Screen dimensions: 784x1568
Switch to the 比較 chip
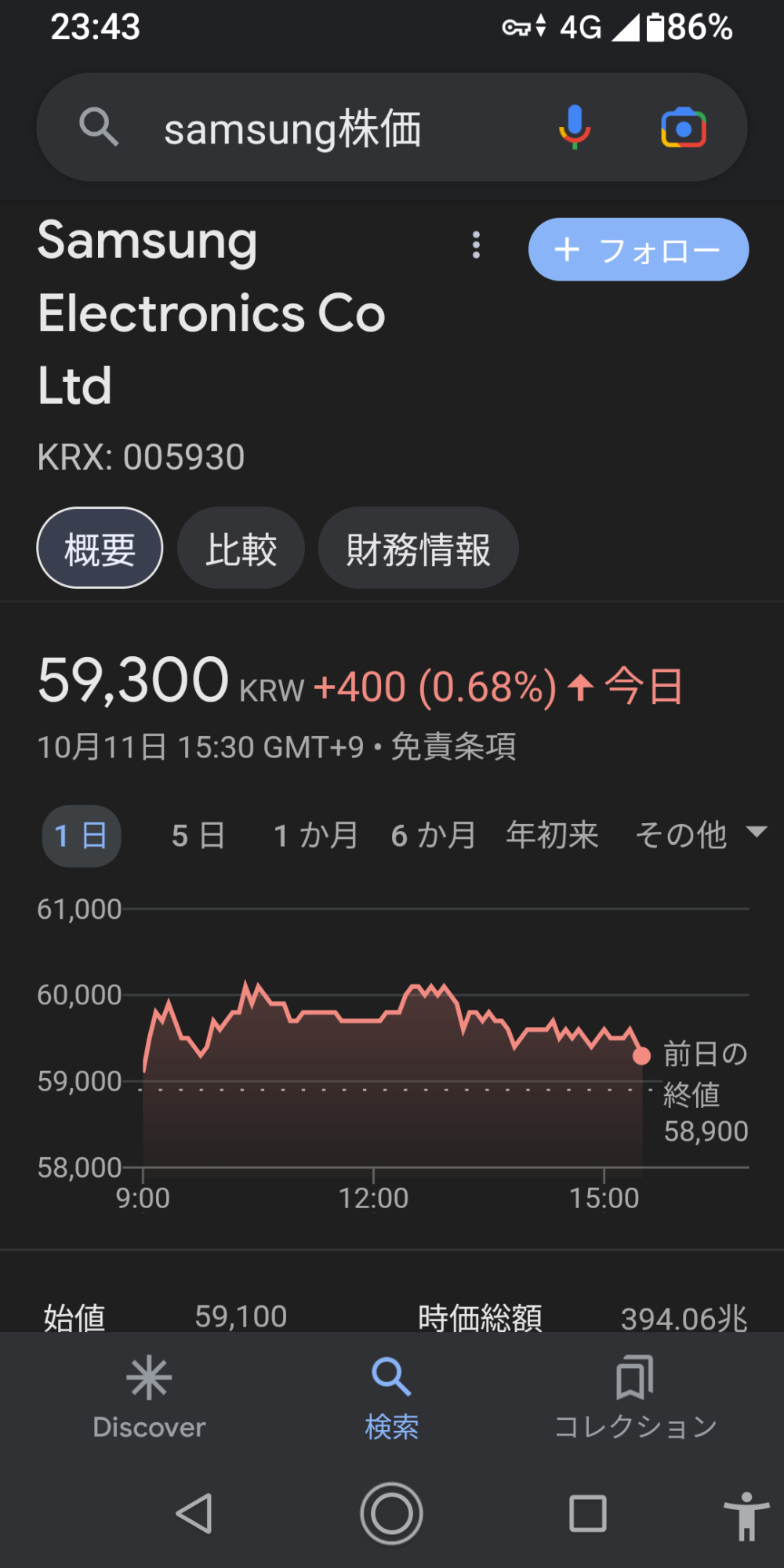click(241, 548)
